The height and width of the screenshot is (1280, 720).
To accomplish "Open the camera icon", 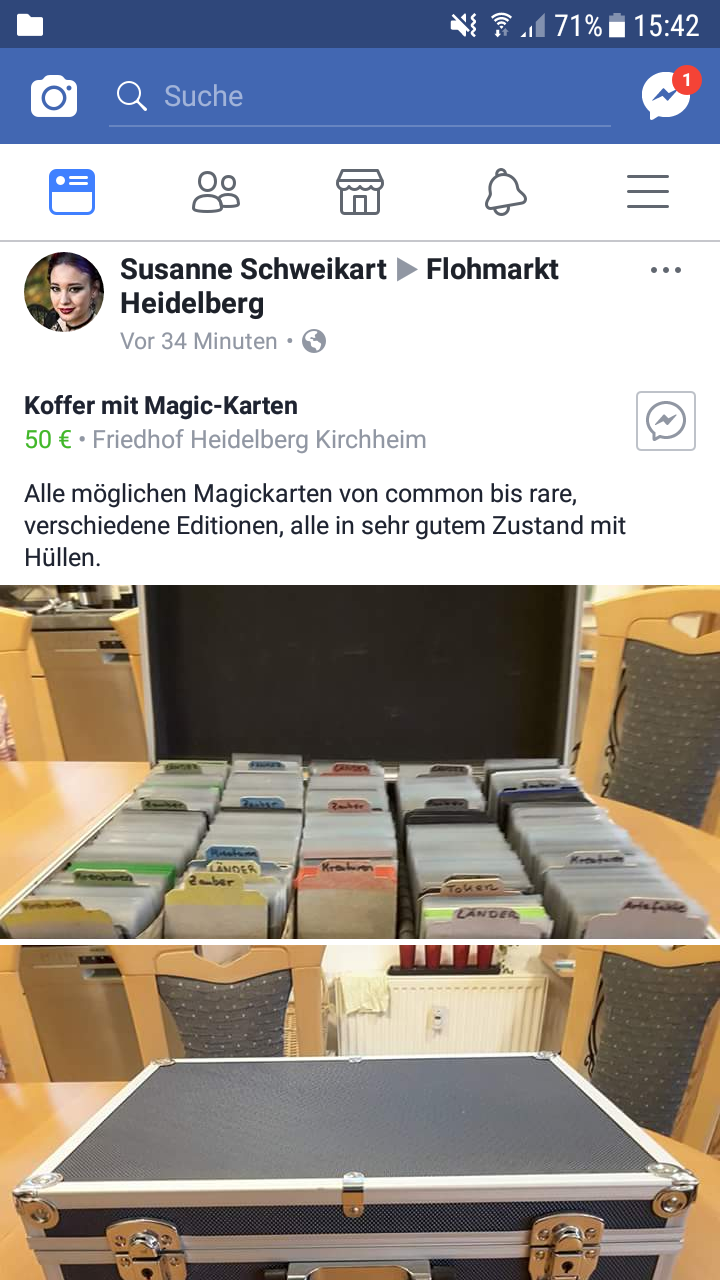I will click(54, 96).
